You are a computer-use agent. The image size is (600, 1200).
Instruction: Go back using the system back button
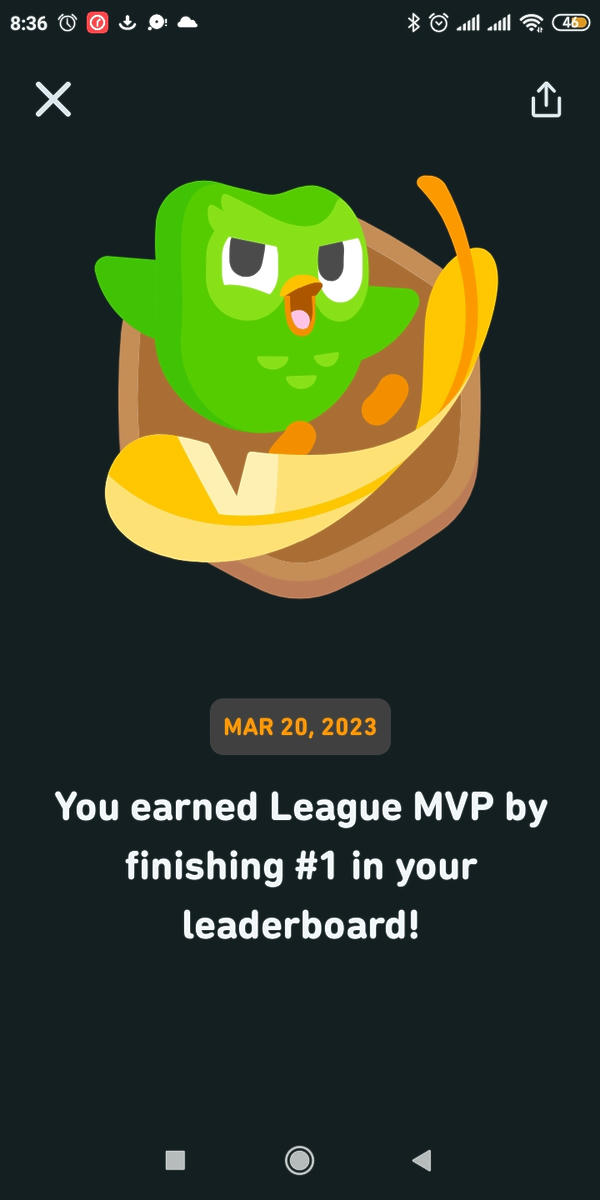tap(422, 1160)
